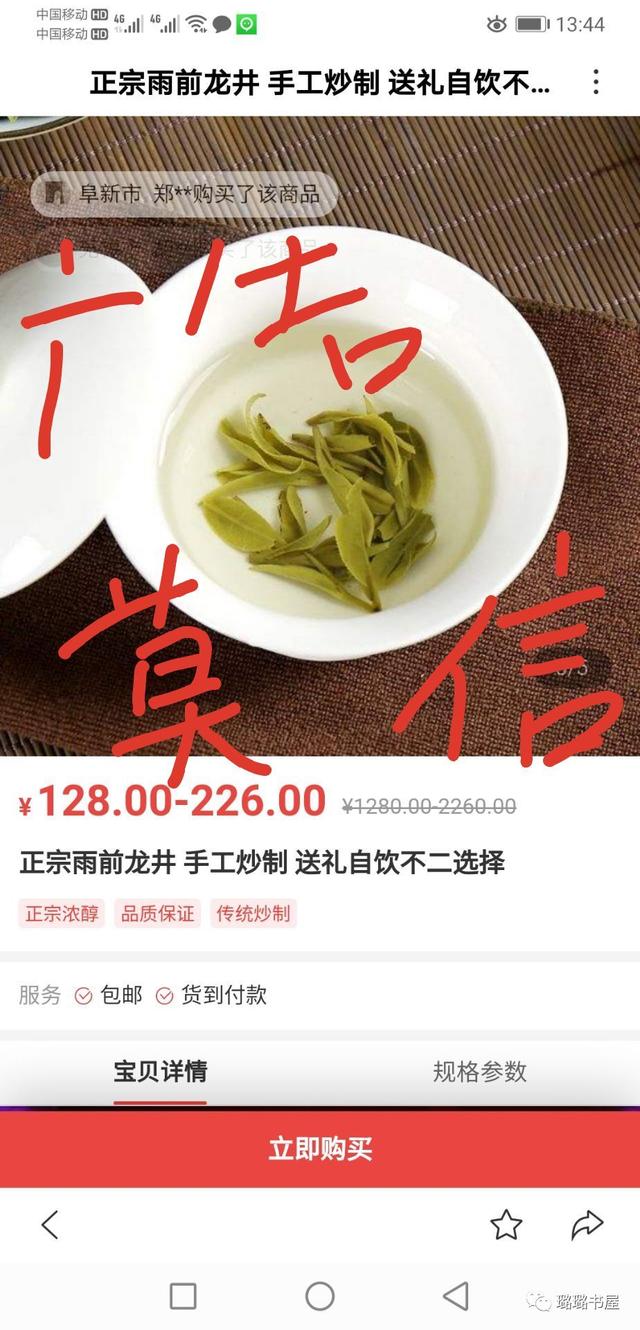This screenshot has height=1330, width=640.
Task: Go back with the browser back arrow
Action: coord(50,1224)
